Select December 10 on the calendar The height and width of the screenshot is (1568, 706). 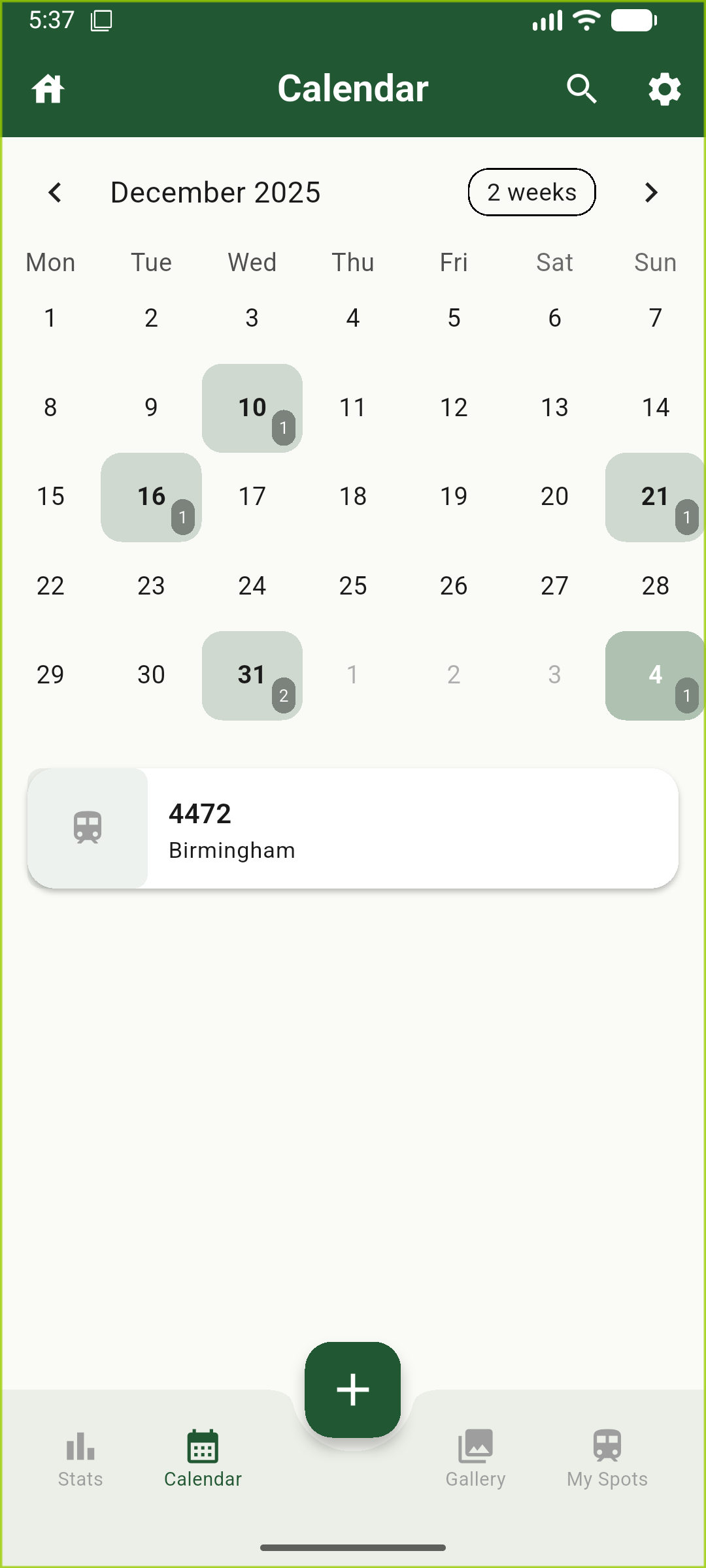coord(252,408)
